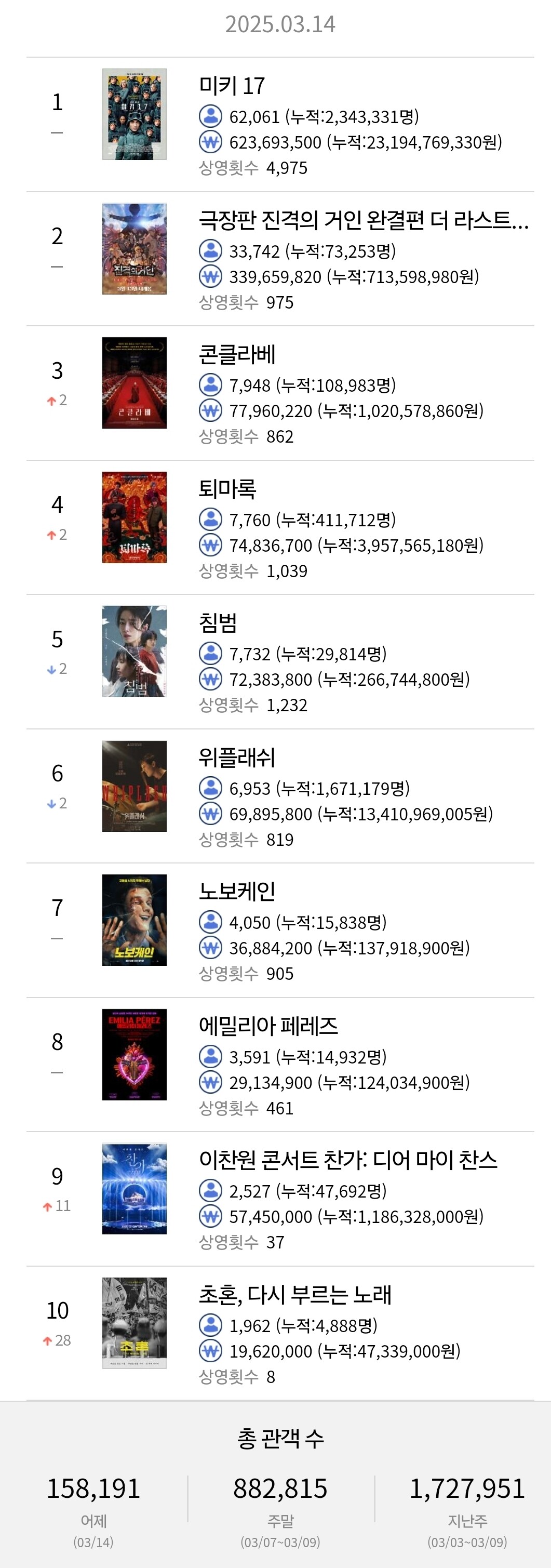The width and height of the screenshot is (551, 1568).
Task: Select the 퇴마록 box office row
Action: (x=280, y=528)
